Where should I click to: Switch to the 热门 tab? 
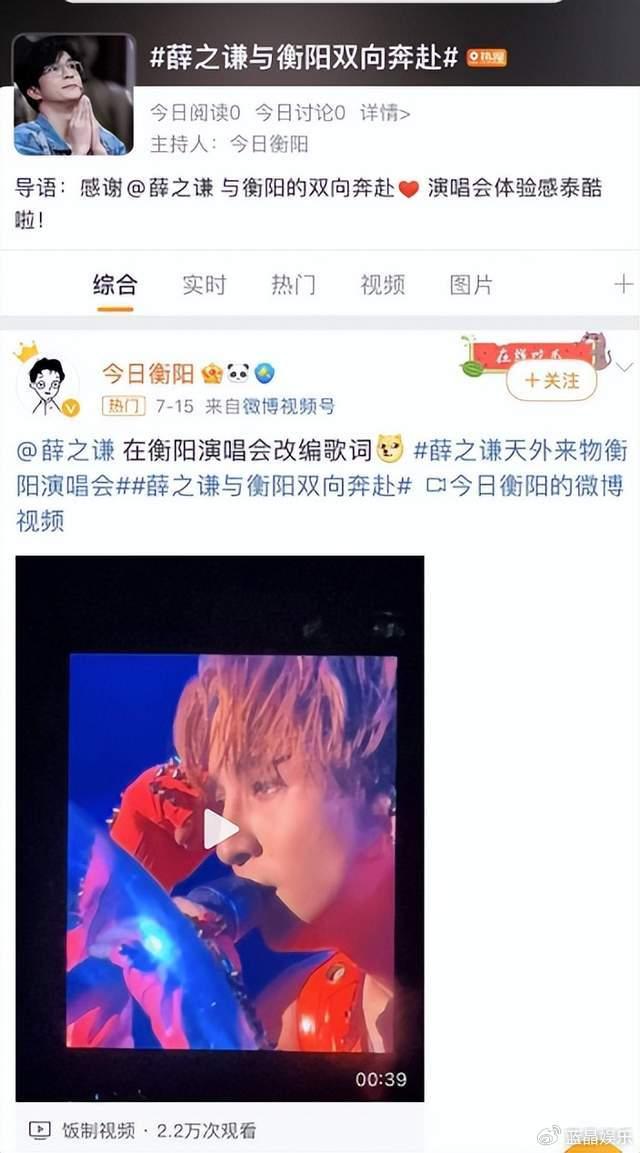293,285
